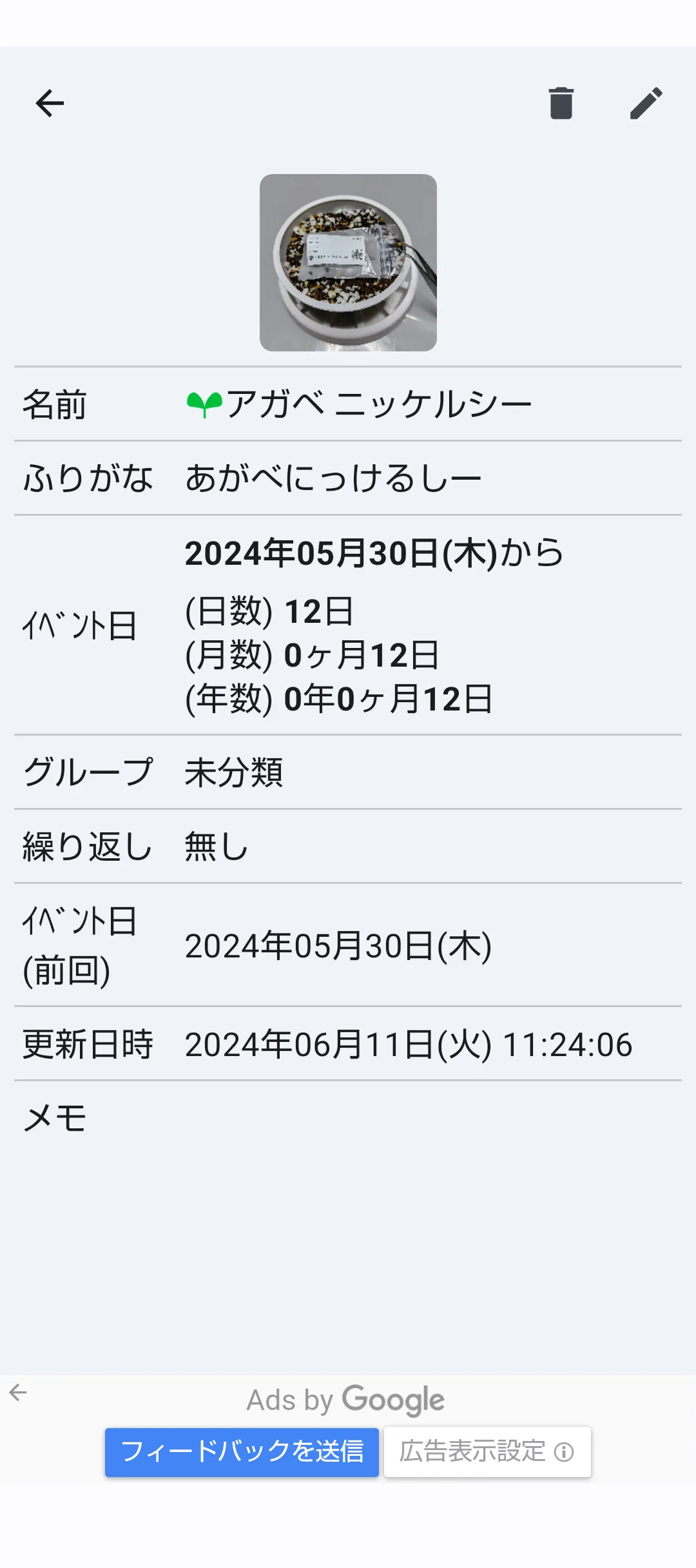Tap the フィードバックを送信 button
696x1568 pixels.
[x=242, y=1451]
